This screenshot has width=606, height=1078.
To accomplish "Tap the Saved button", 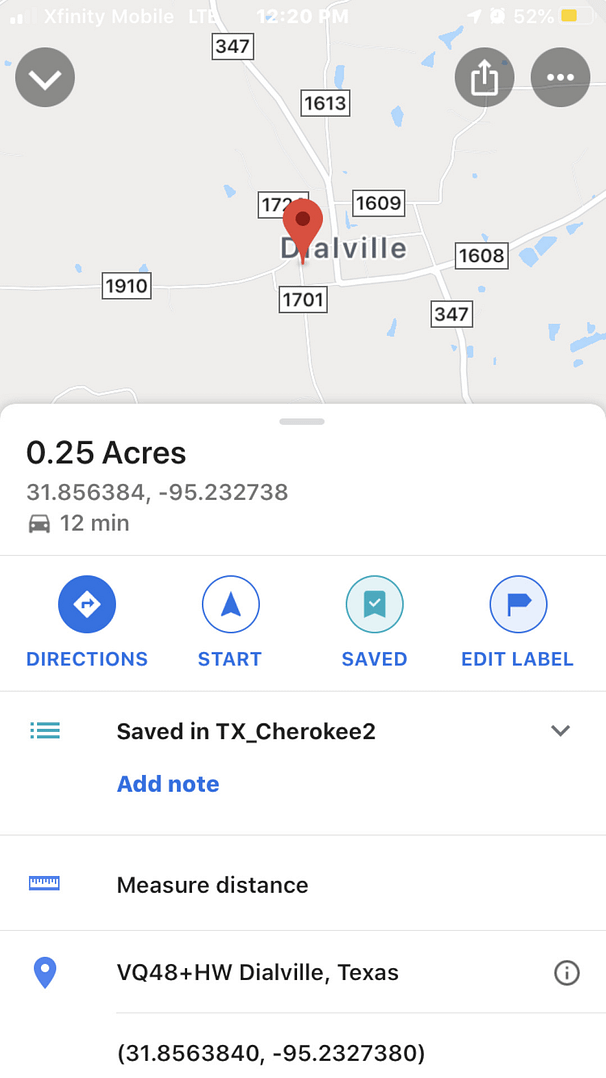I will 374,605.
